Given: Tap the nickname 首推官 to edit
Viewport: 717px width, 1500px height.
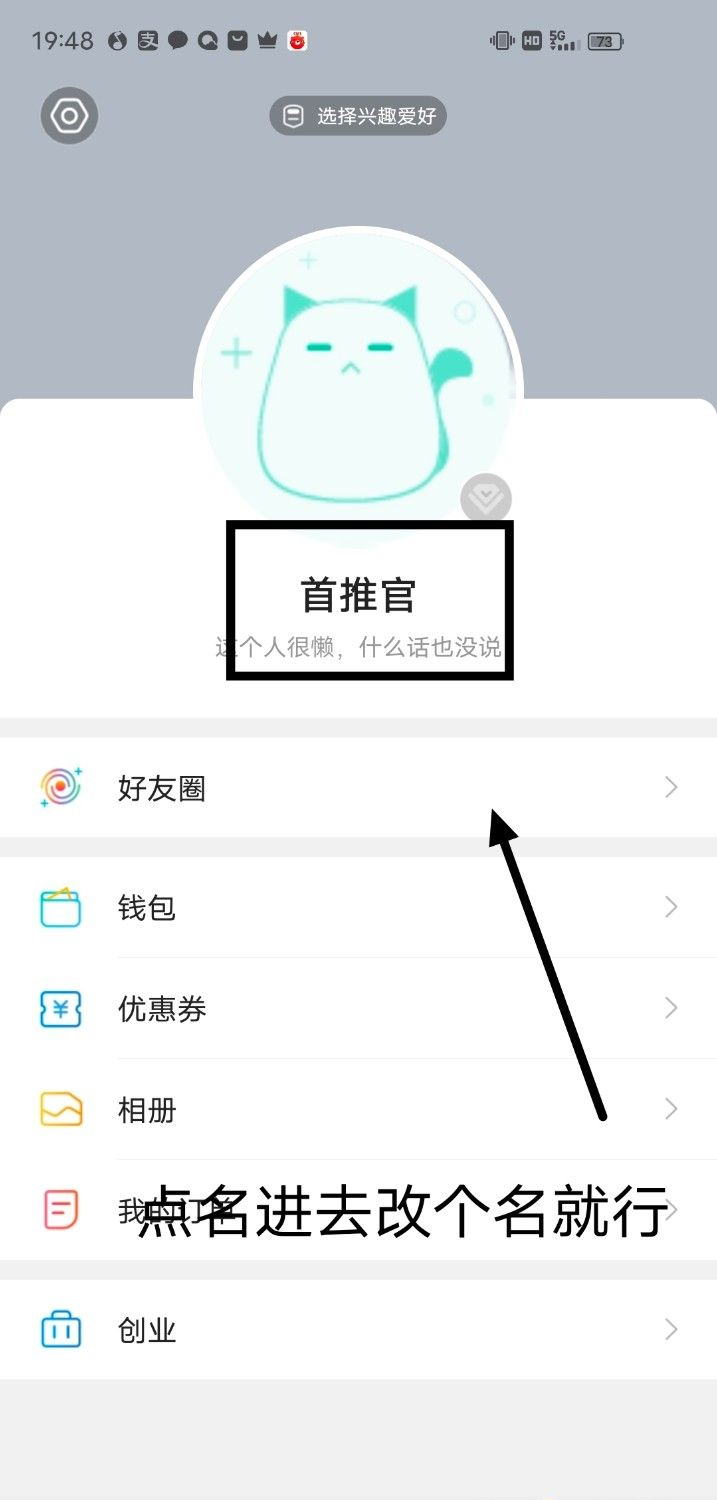Looking at the screenshot, I should pos(358,596).
